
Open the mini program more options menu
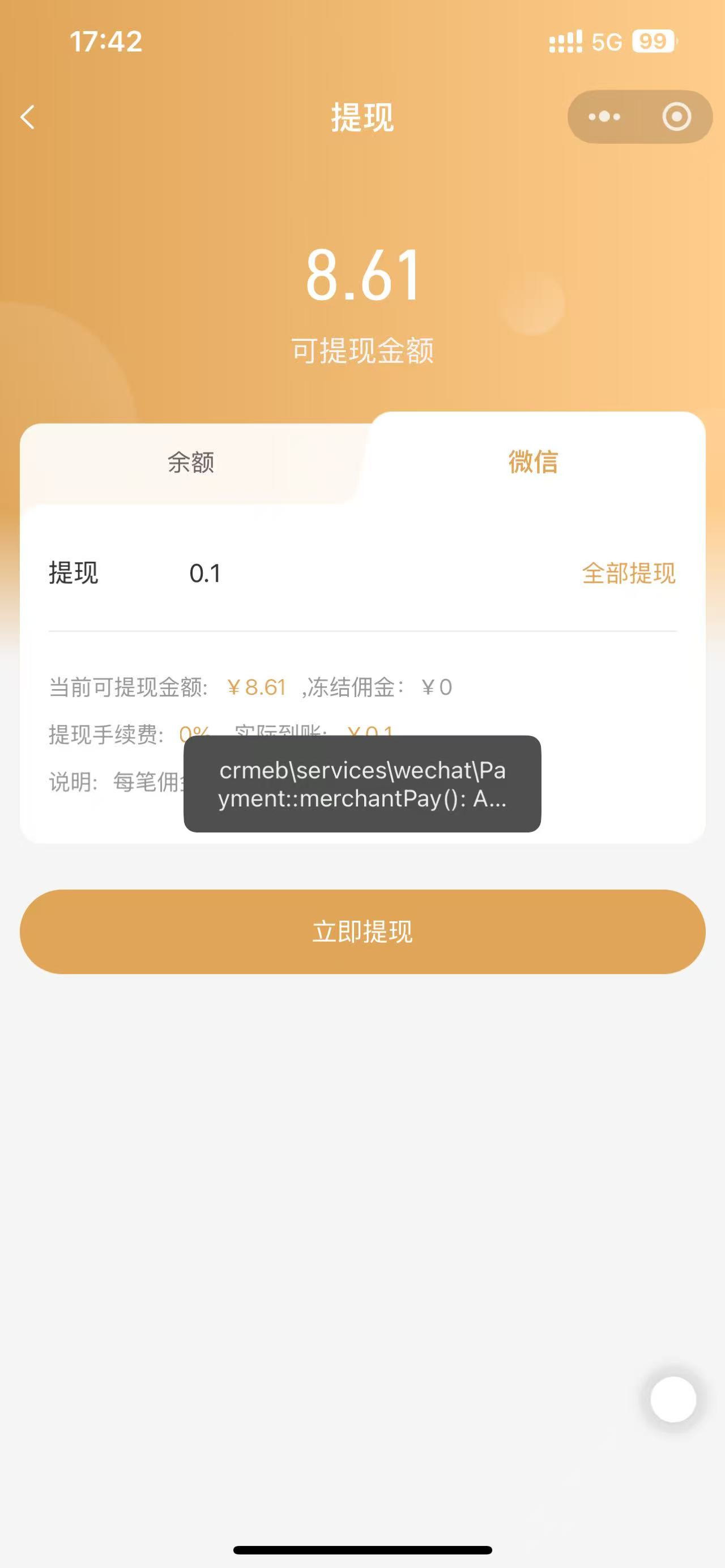pyautogui.click(x=604, y=117)
